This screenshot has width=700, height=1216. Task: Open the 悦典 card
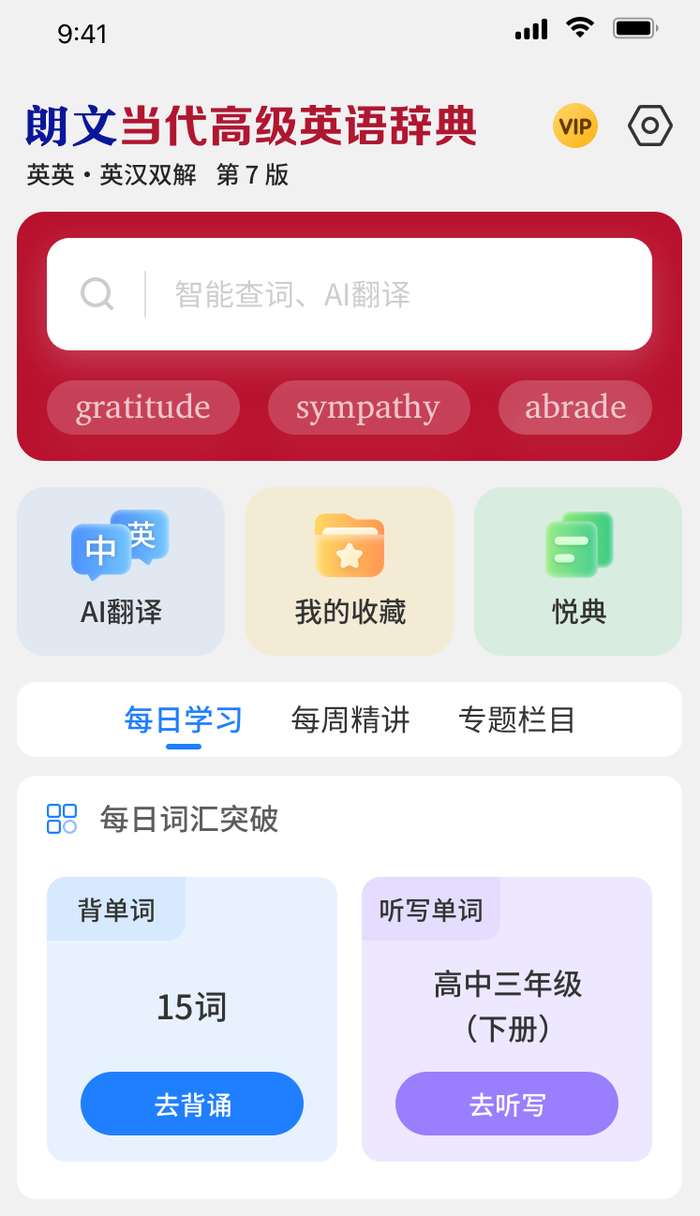[x=578, y=571]
